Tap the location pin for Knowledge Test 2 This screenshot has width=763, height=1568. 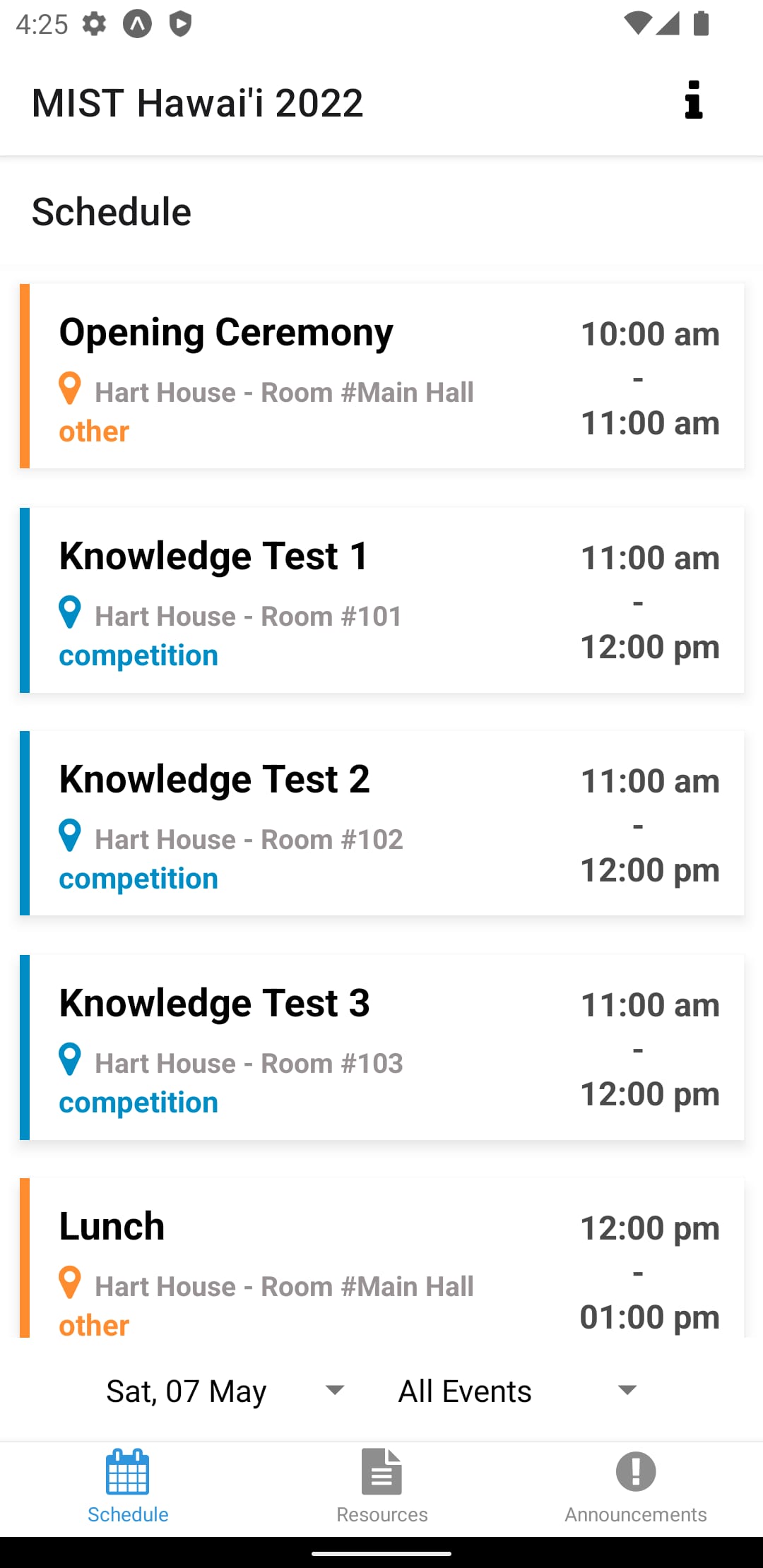pyautogui.click(x=70, y=835)
